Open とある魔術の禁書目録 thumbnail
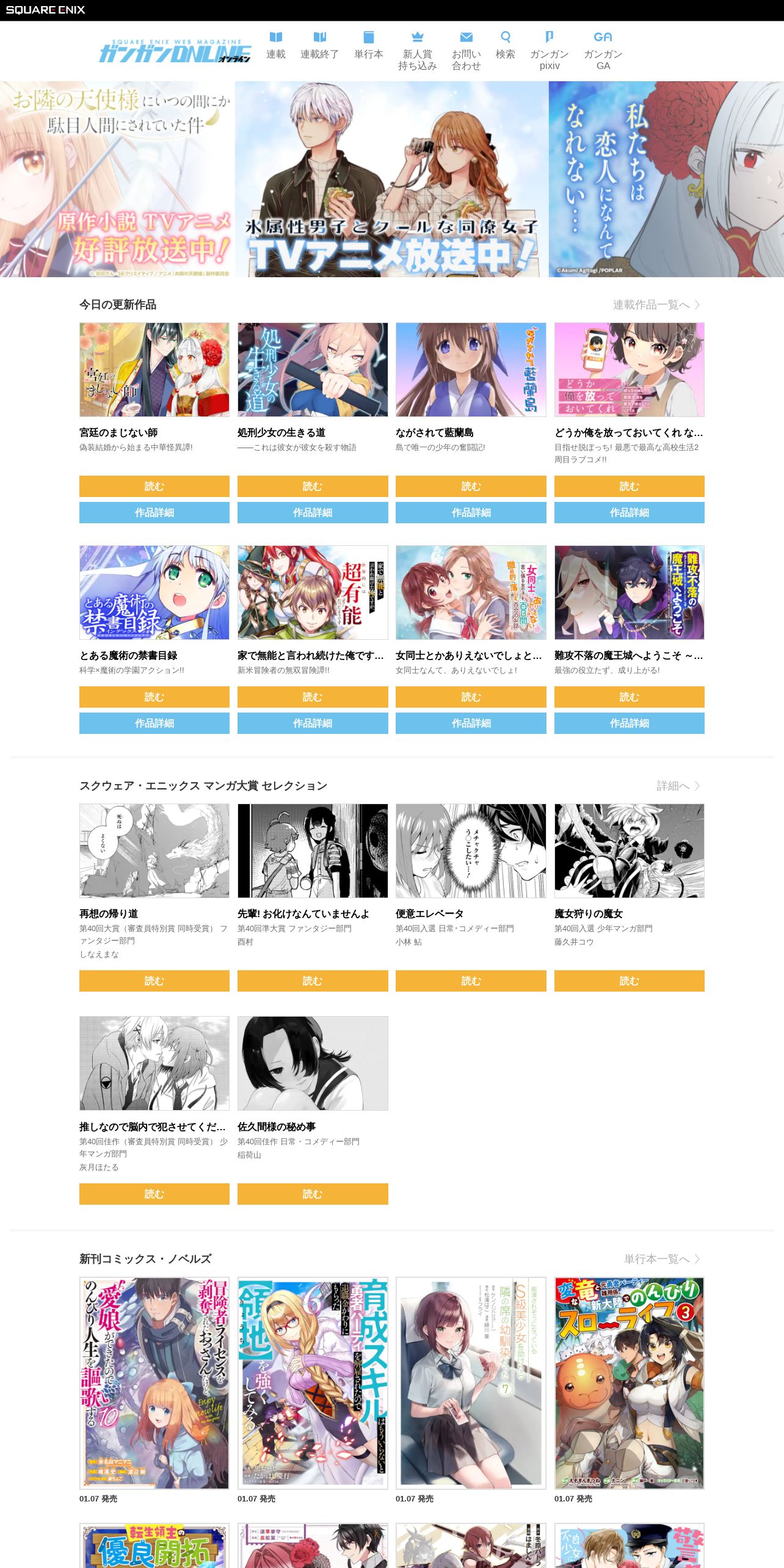Image resolution: width=784 pixels, height=1568 pixels. pos(154,592)
